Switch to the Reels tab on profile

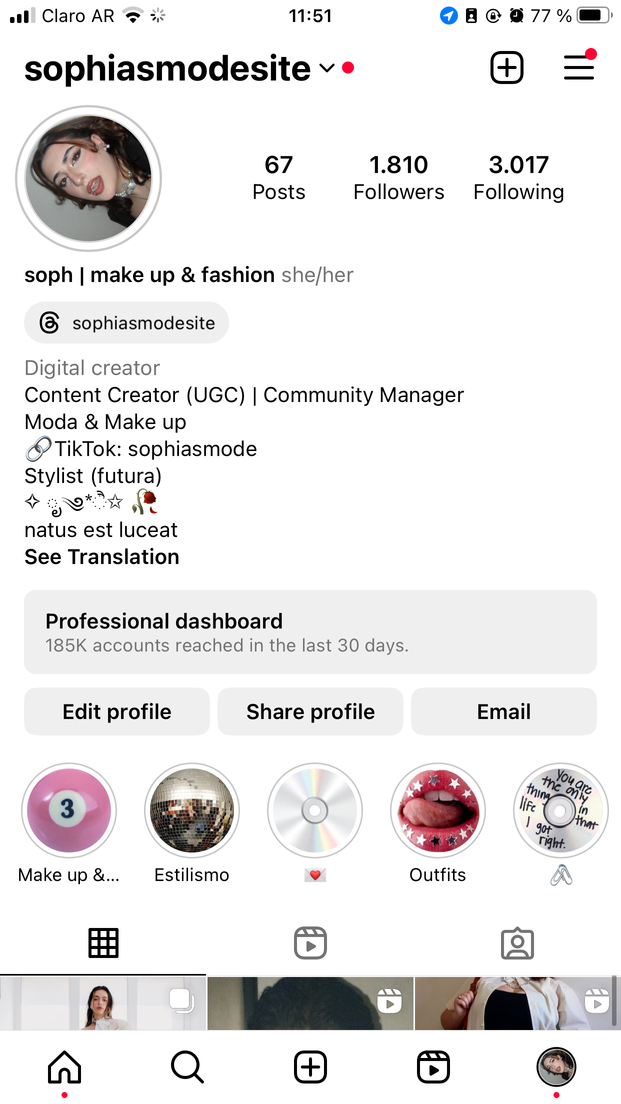click(x=310, y=943)
